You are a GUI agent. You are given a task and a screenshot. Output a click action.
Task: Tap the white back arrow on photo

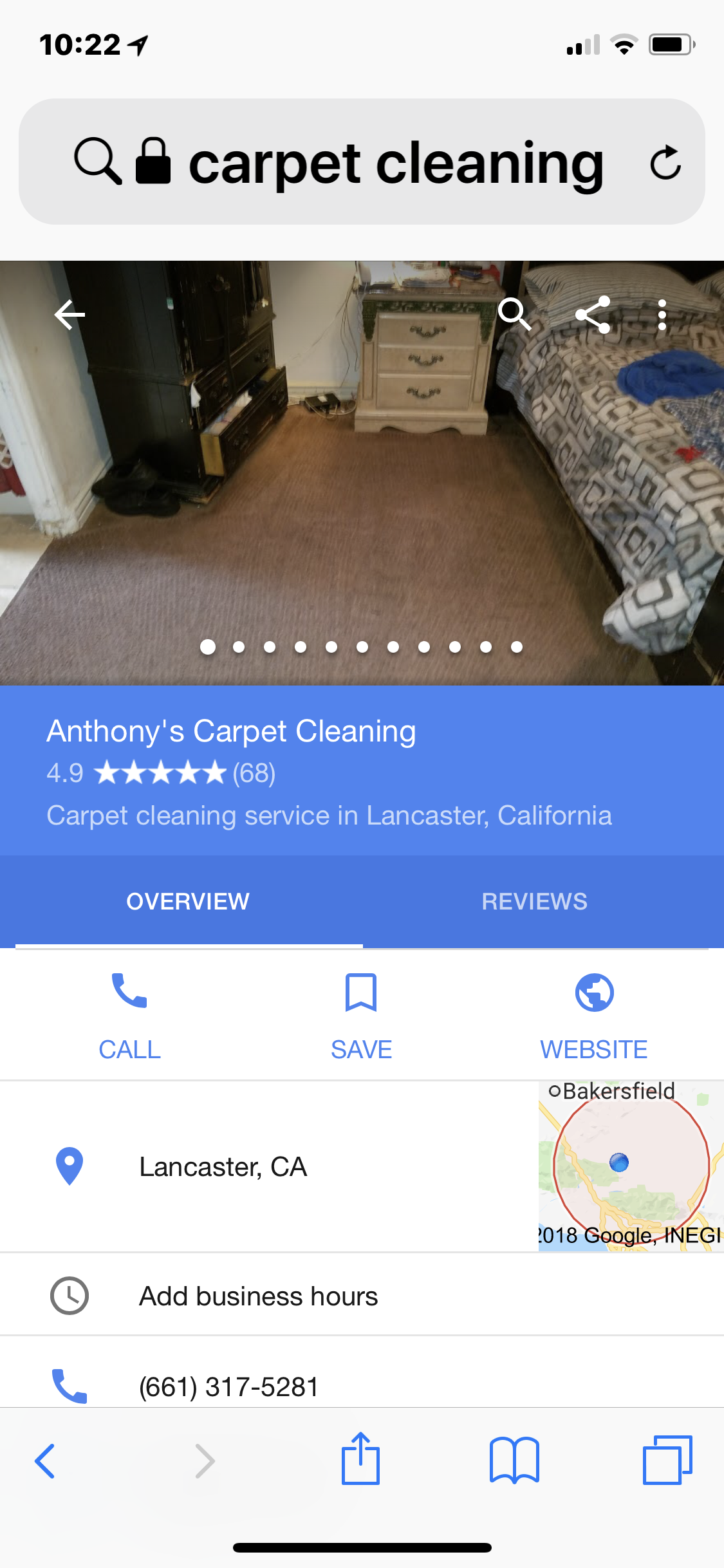coord(70,315)
